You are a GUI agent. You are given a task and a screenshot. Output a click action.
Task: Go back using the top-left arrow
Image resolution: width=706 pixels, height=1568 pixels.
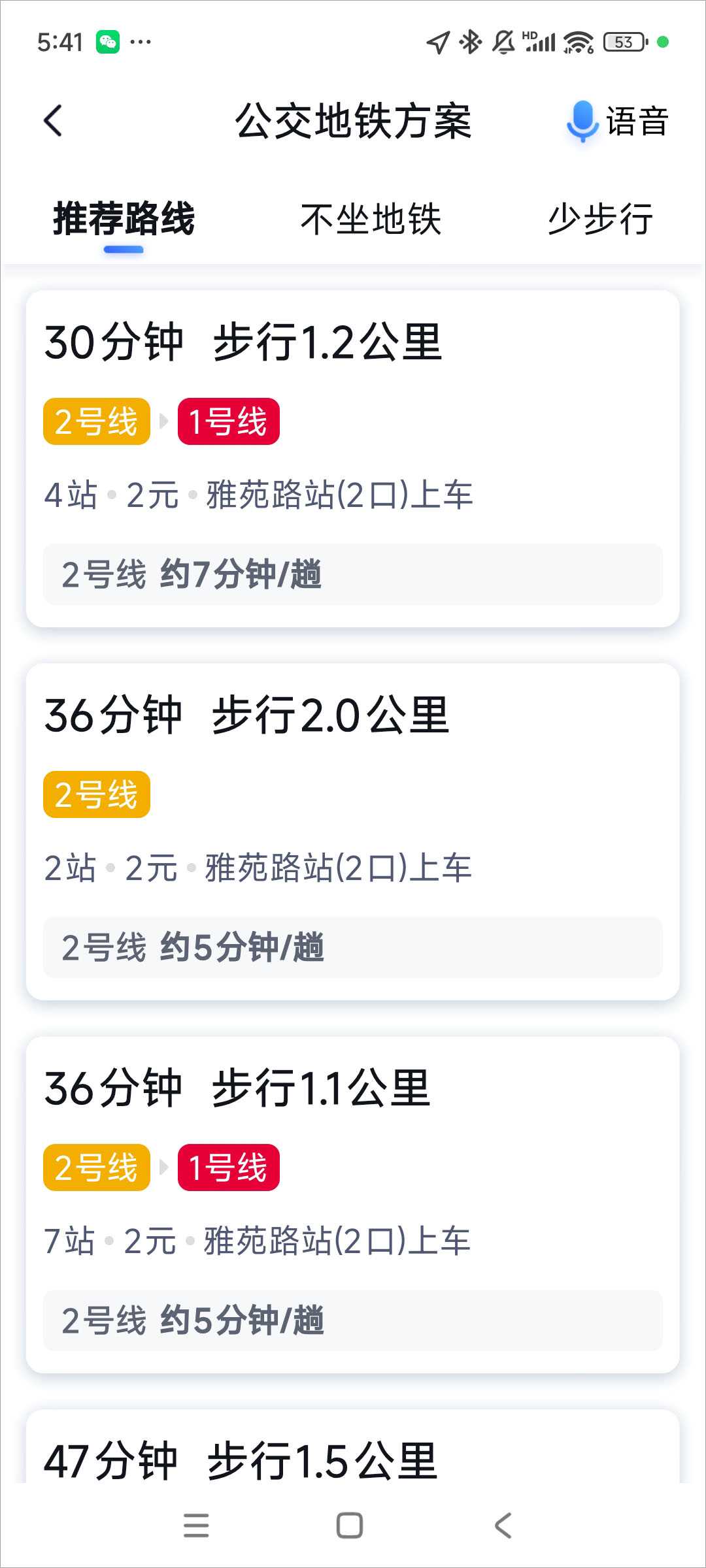pyautogui.click(x=53, y=121)
